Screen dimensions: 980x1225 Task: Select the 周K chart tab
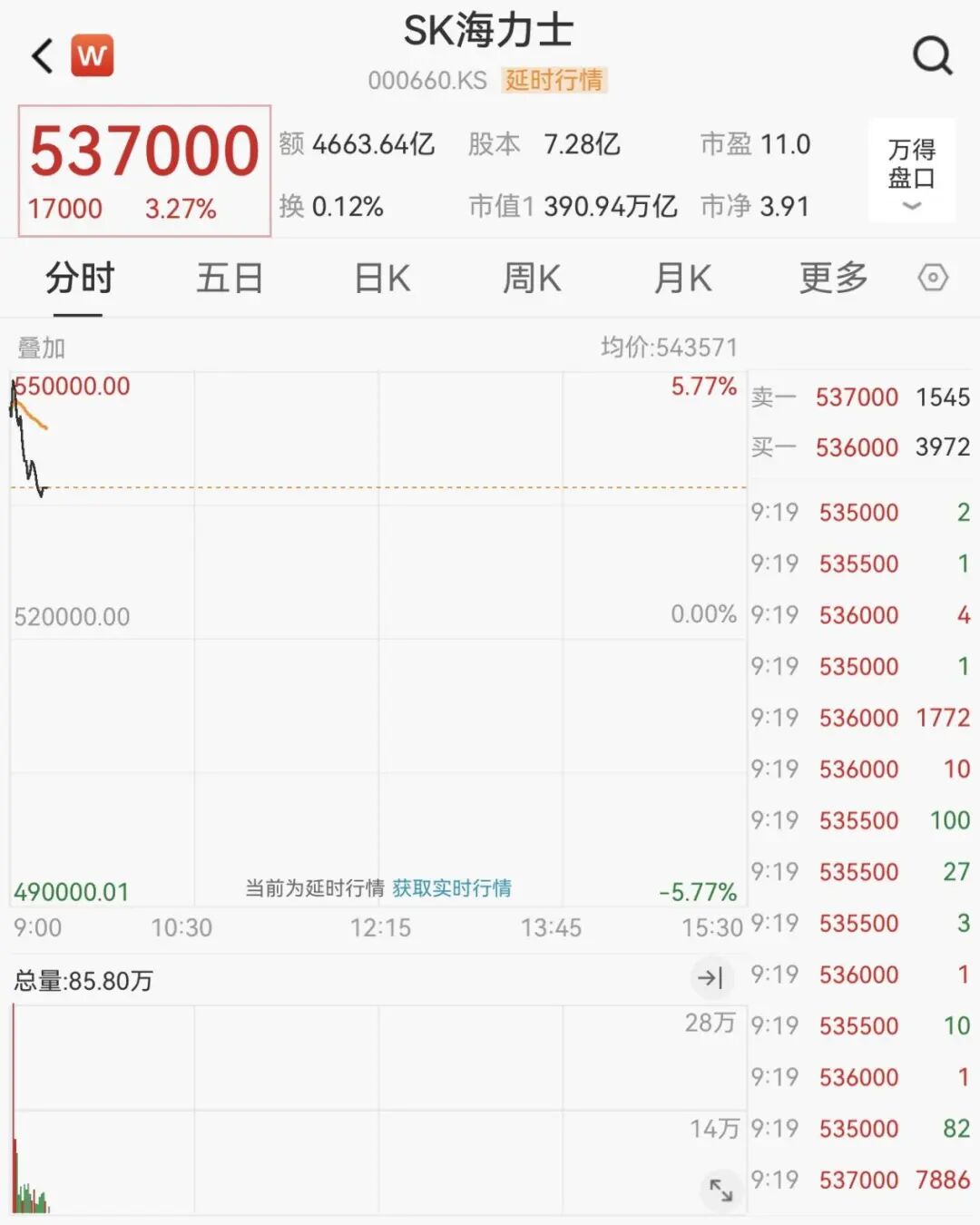point(532,279)
